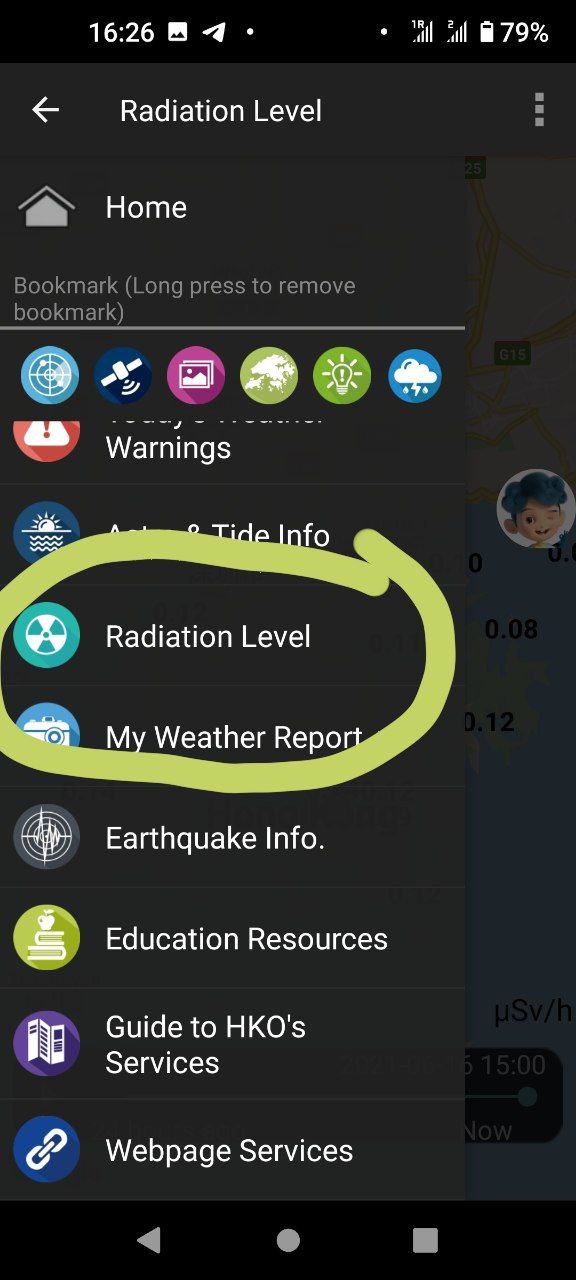The width and height of the screenshot is (576, 1280).
Task: Open Education Resources
Action: coord(232,939)
